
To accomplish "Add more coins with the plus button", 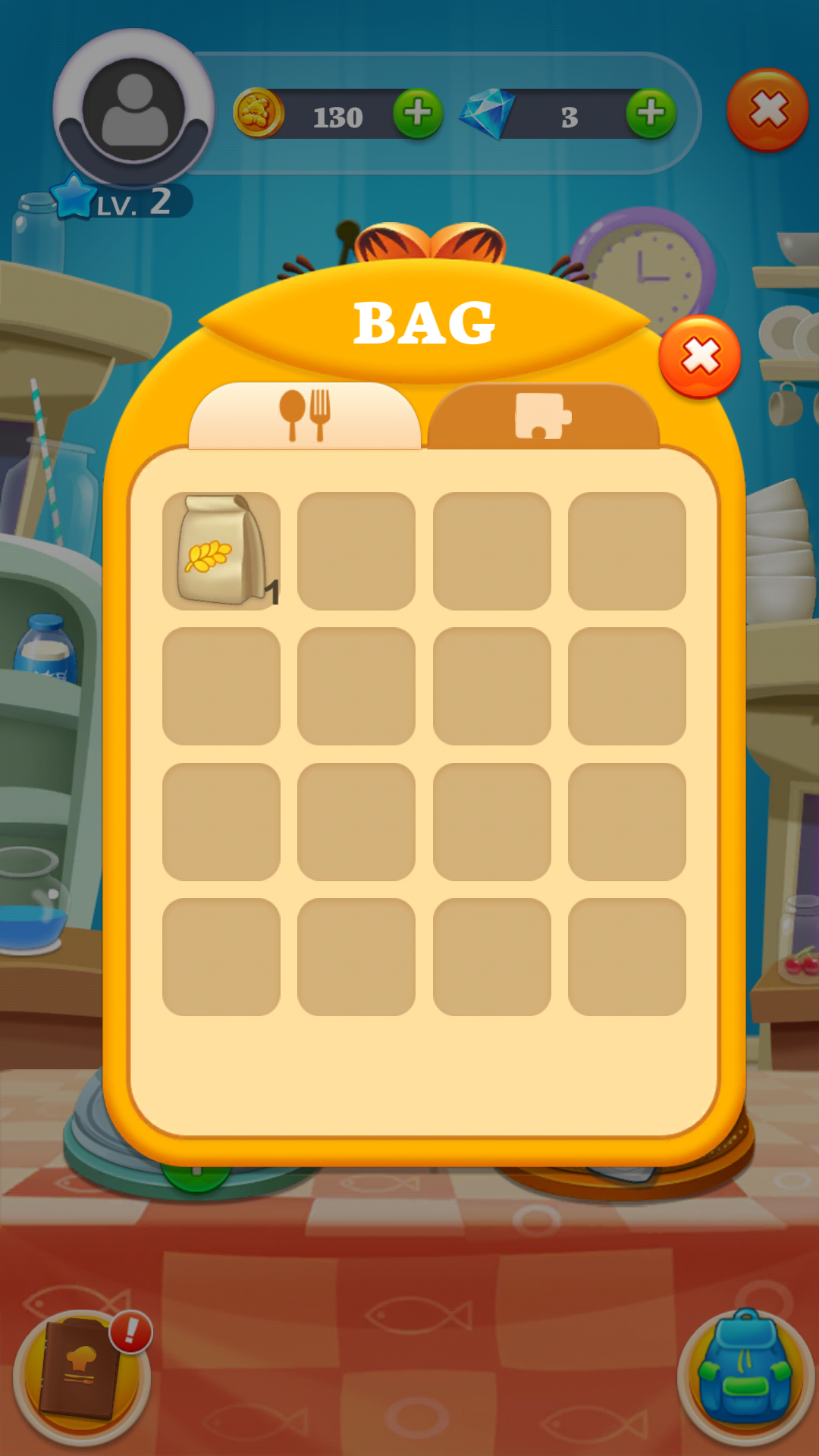I will [x=418, y=114].
